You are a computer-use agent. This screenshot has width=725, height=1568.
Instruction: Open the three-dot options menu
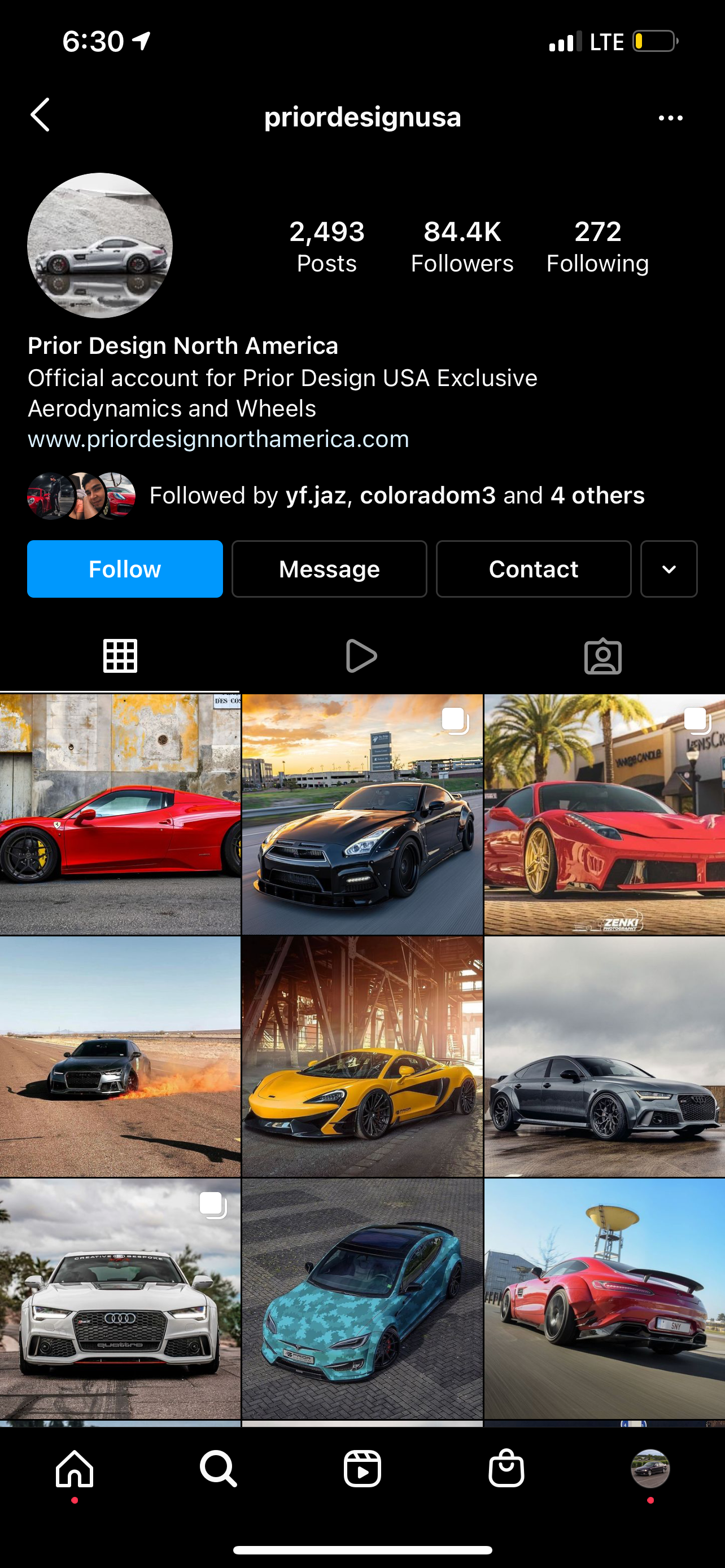670,118
